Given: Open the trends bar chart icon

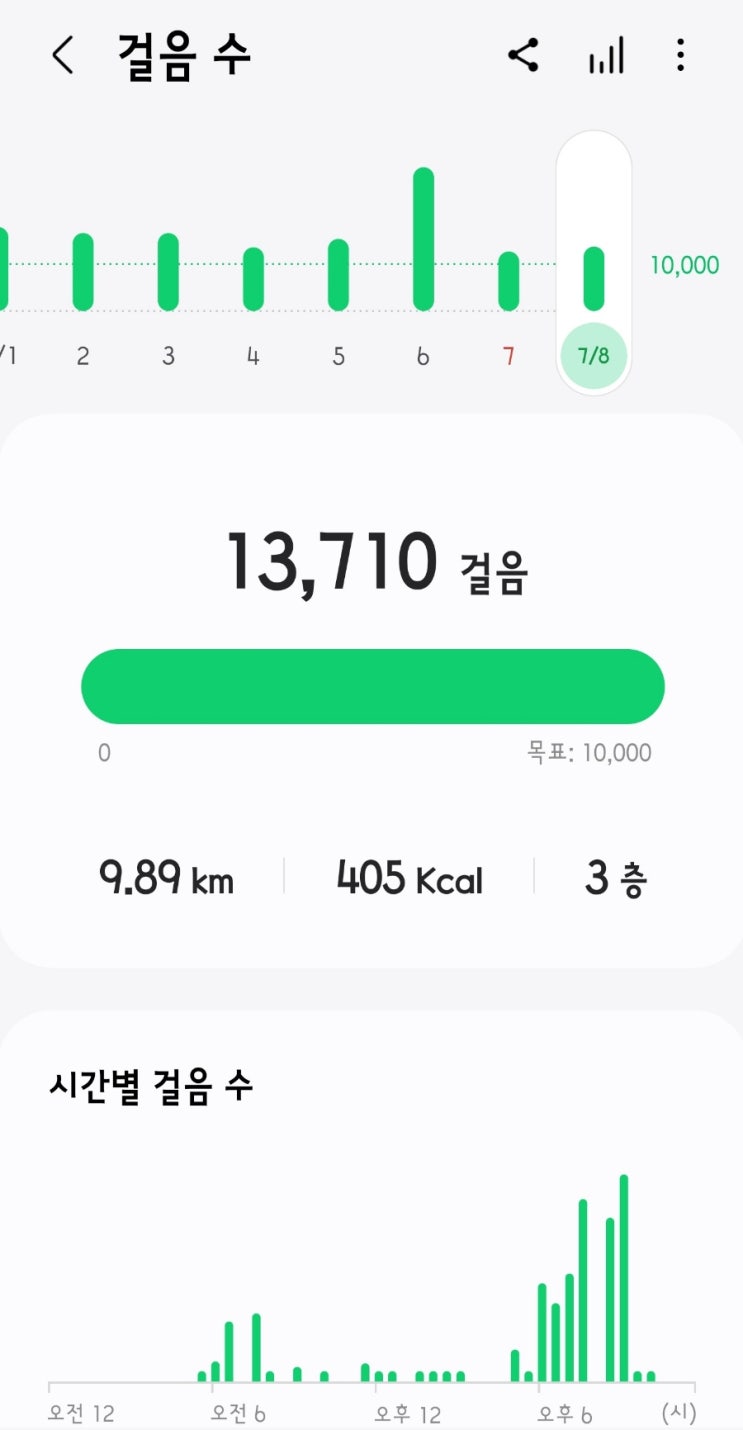Looking at the screenshot, I should point(605,56).
